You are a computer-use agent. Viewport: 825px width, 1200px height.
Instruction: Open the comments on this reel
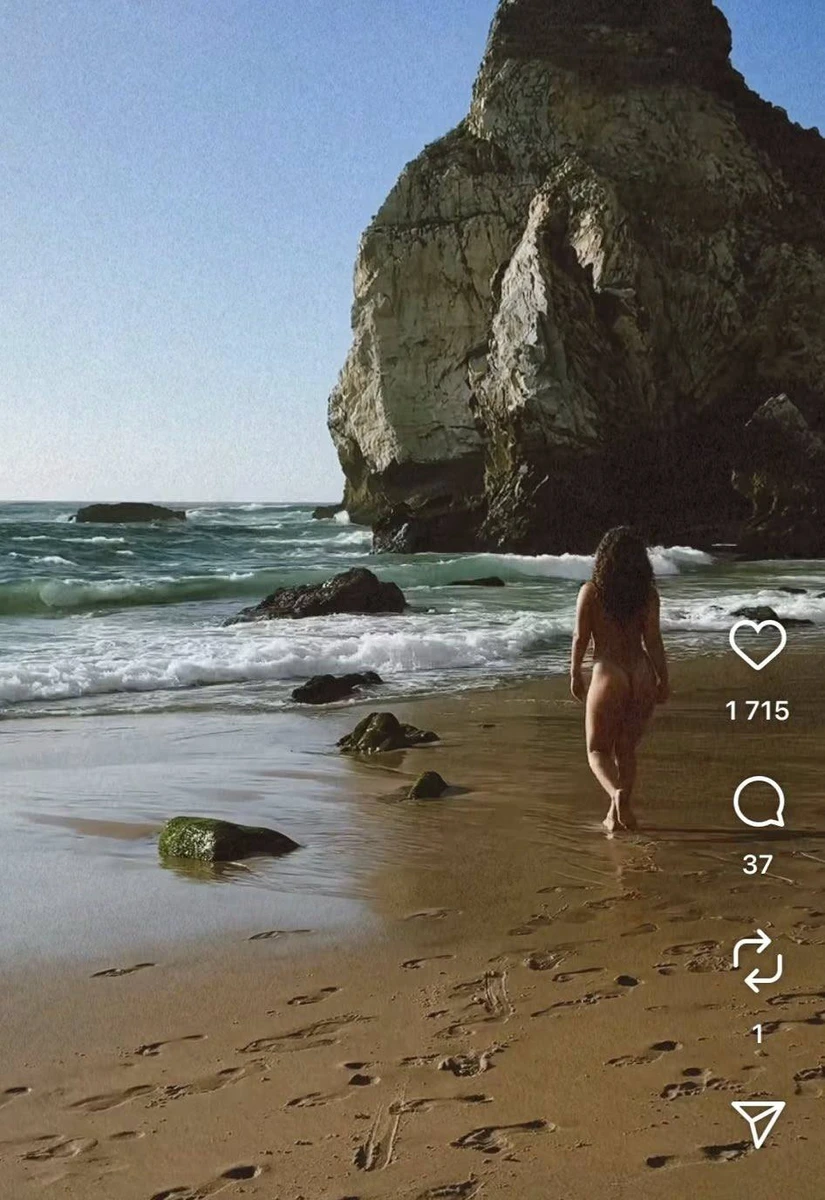758,802
